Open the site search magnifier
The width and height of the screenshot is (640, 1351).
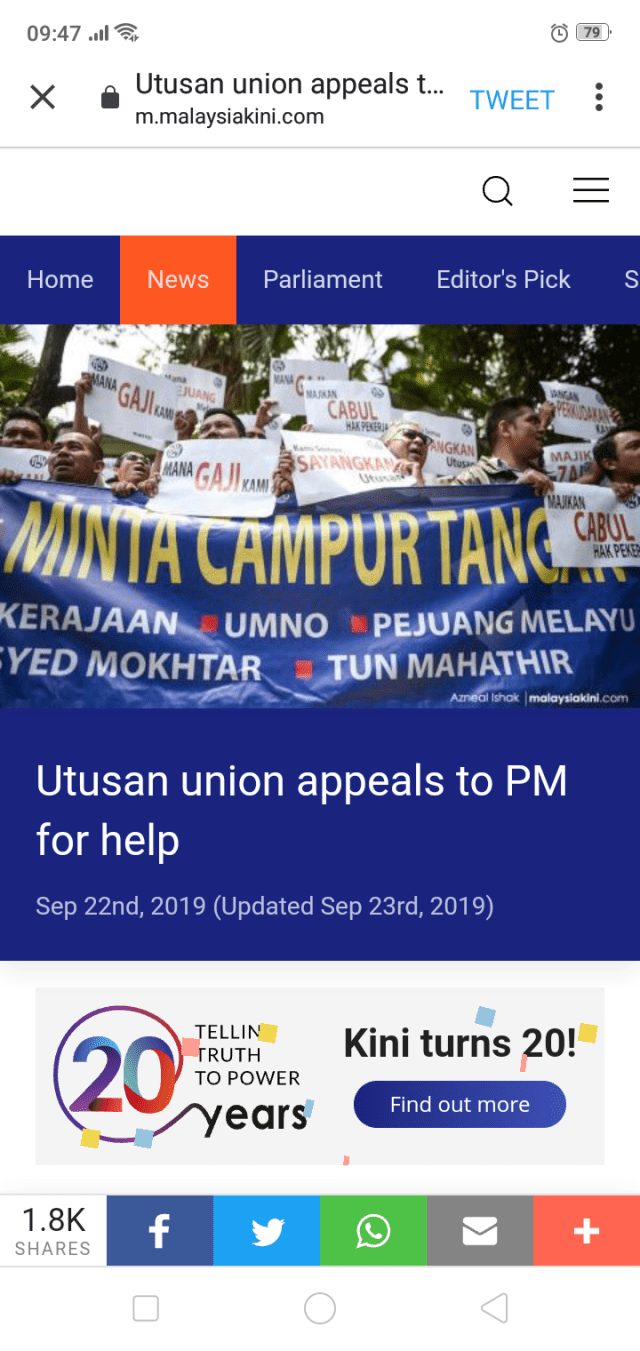pyautogui.click(x=497, y=190)
